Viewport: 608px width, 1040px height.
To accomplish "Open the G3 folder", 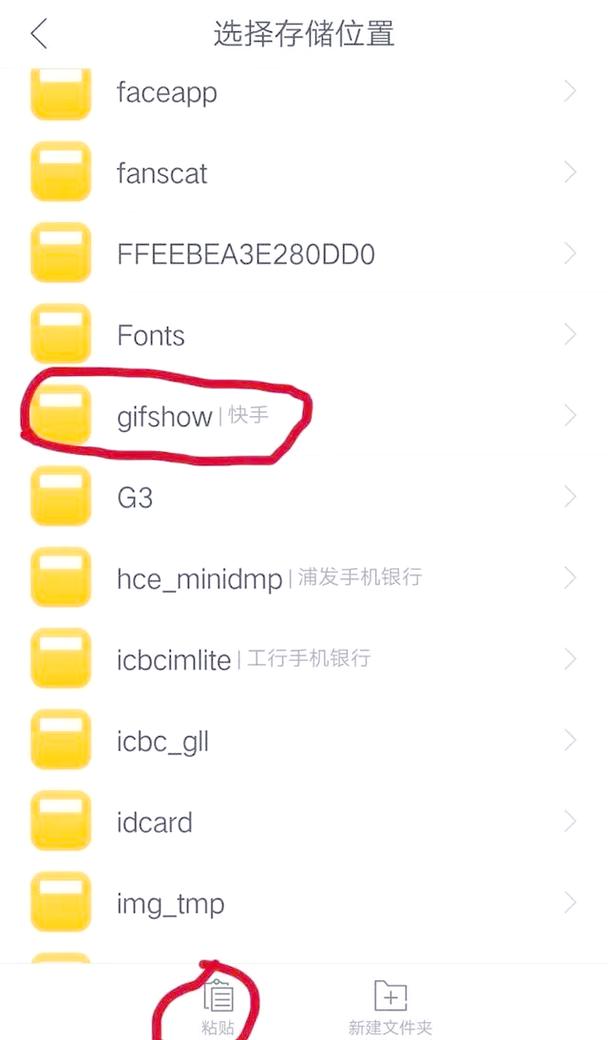I will [x=135, y=497].
